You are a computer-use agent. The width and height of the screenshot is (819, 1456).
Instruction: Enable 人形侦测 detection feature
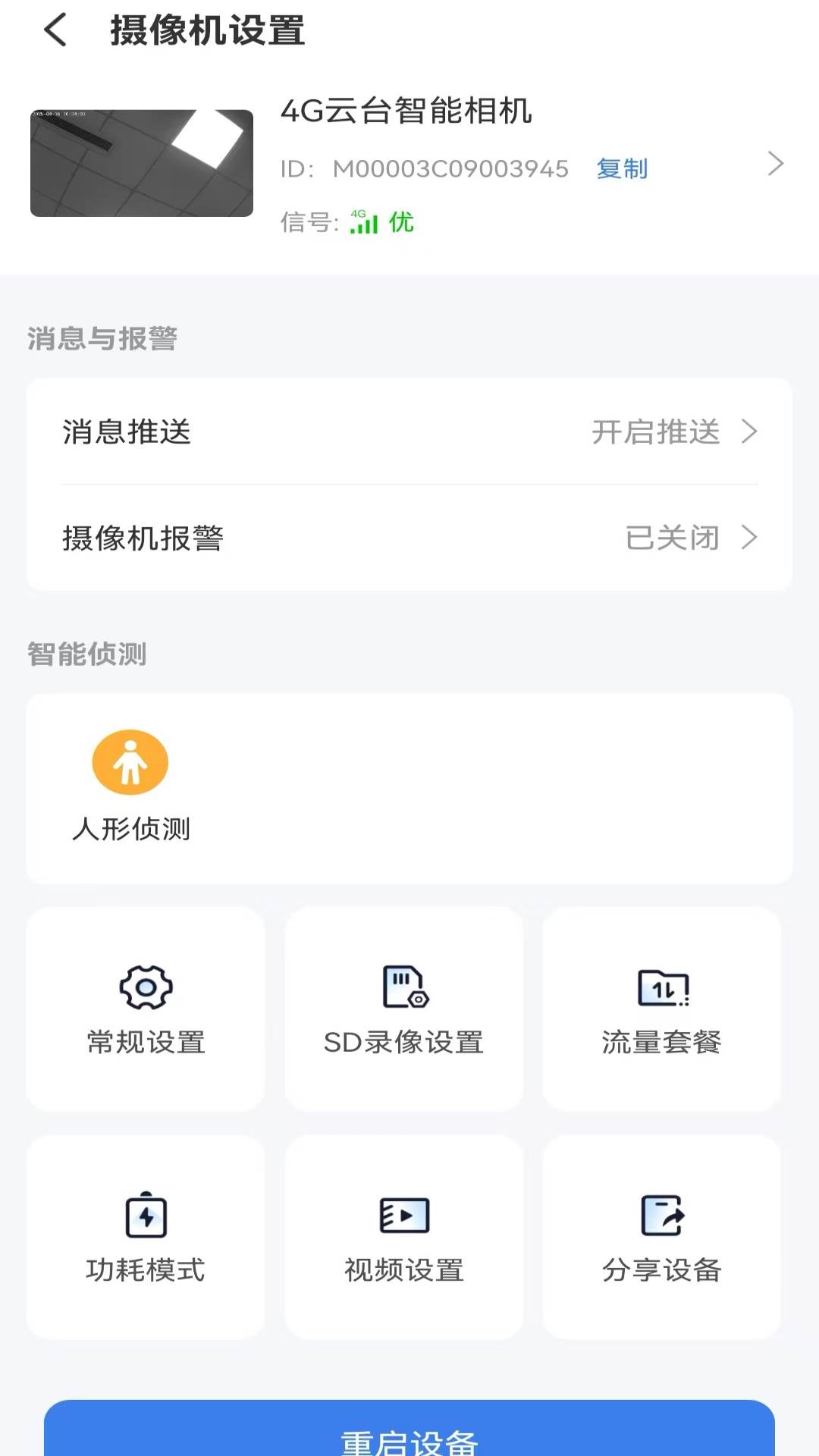click(130, 789)
